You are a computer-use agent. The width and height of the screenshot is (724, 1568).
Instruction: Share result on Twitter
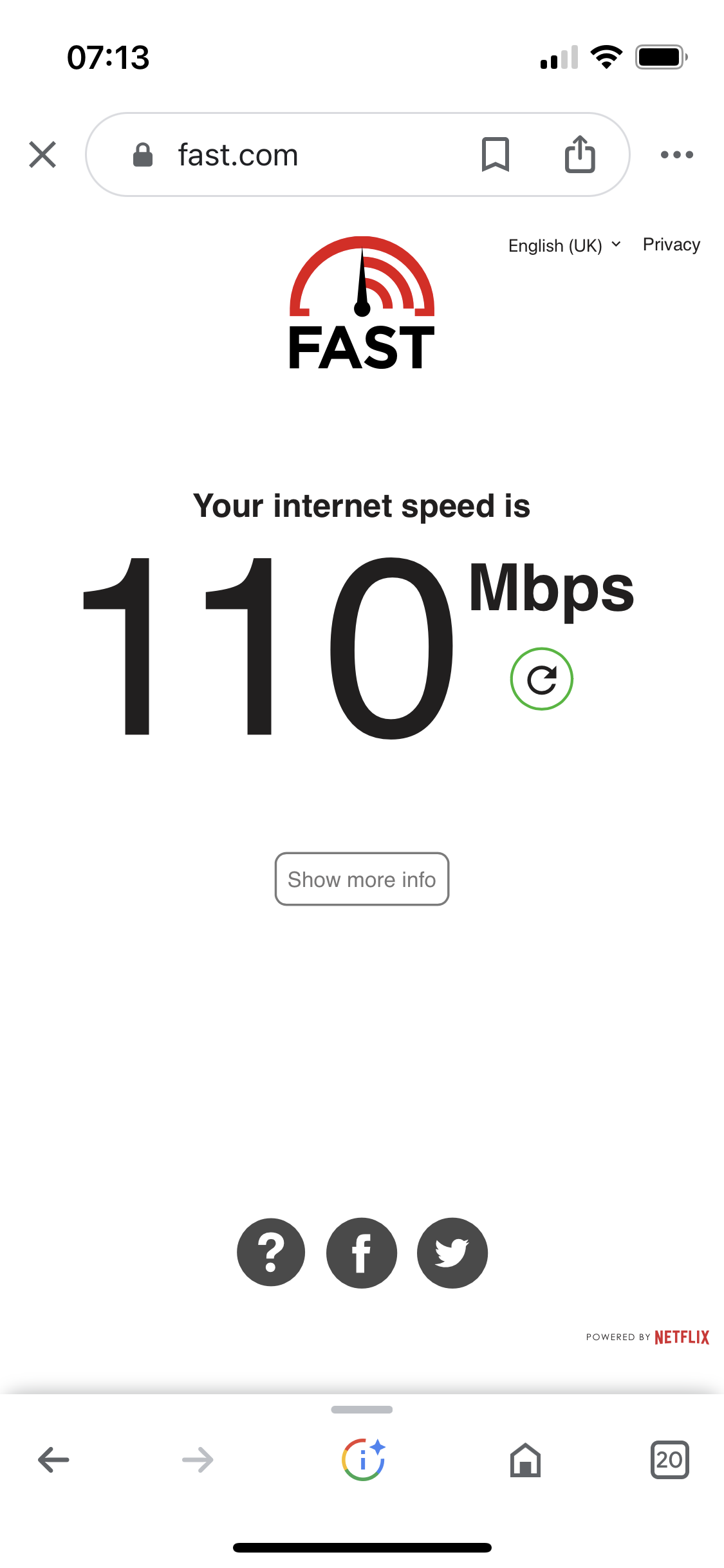[x=452, y=1253]
